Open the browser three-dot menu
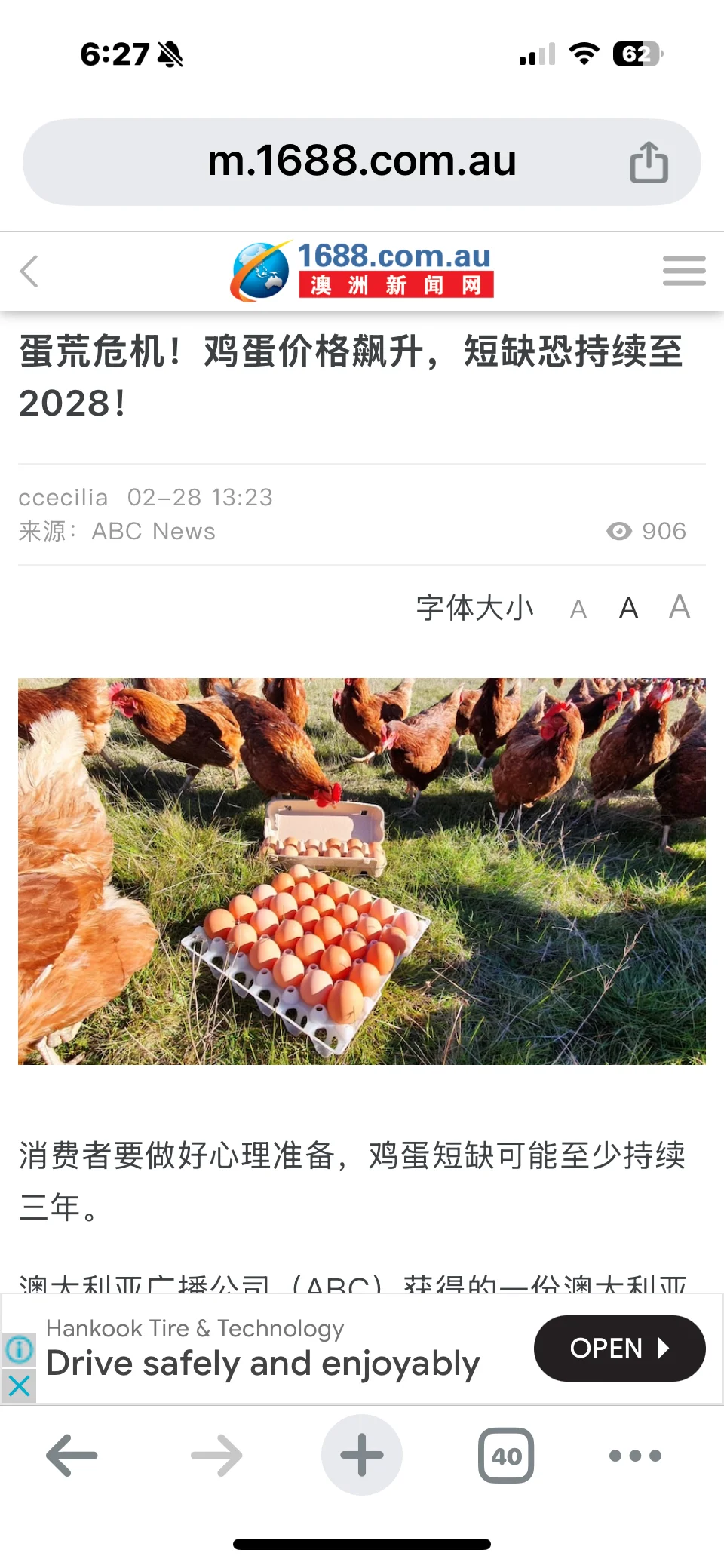 [635, 1455]
